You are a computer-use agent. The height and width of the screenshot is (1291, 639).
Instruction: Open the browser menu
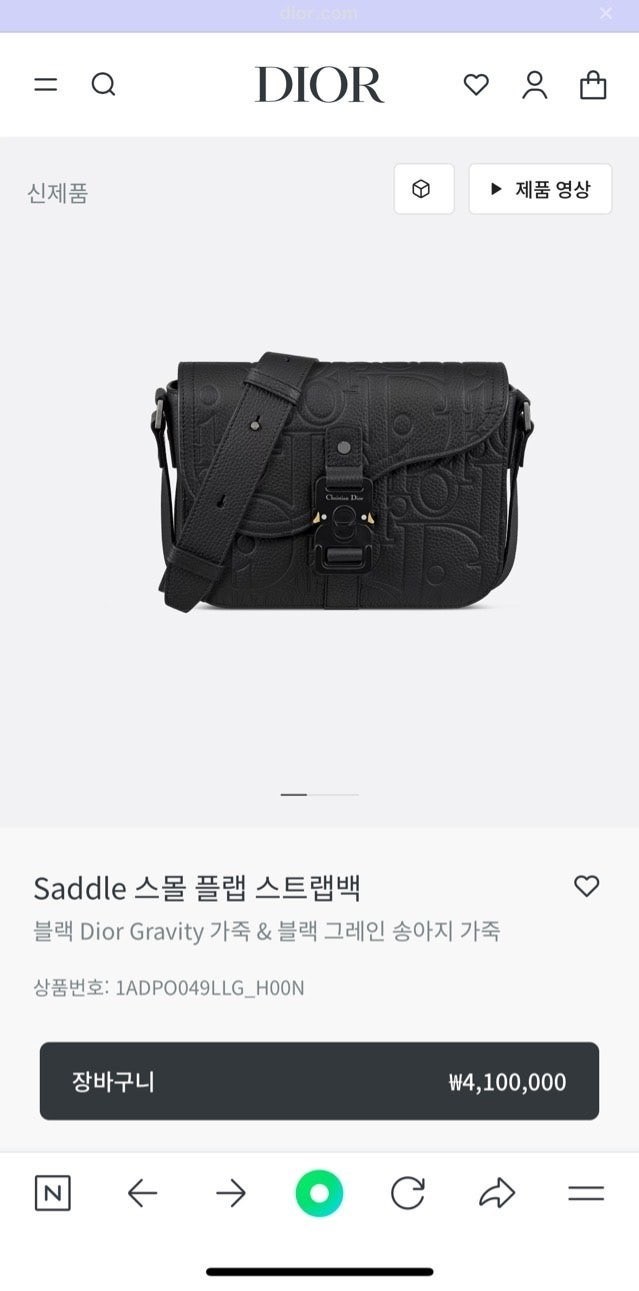[x=586, y=1193]
